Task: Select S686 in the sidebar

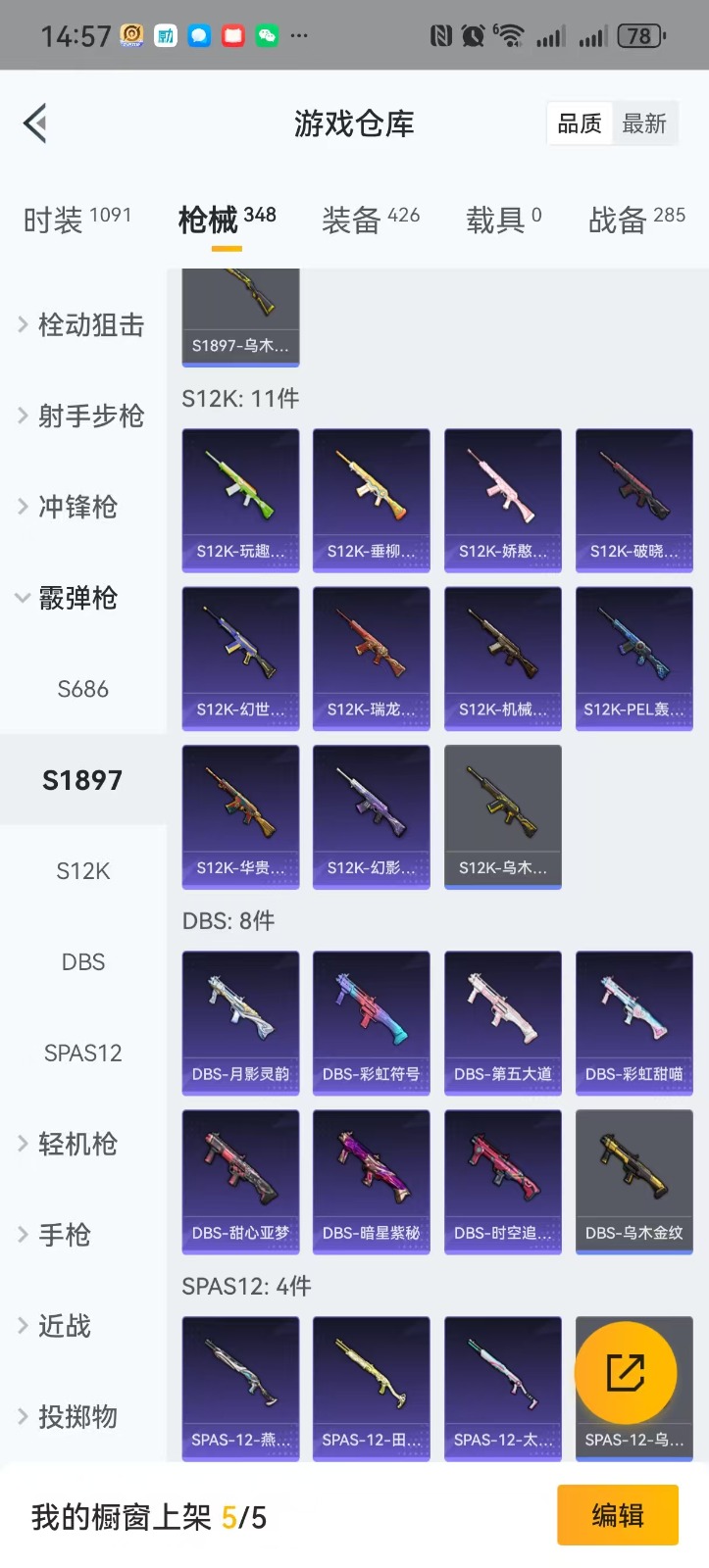Action: (x=83, y=689)
